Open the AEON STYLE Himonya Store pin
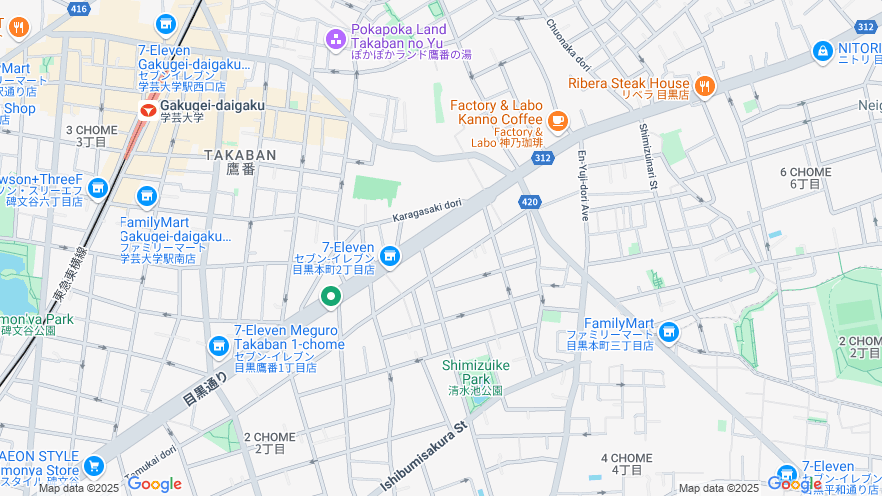The width and height of the screenshot is (882, 496). point(94,466)
